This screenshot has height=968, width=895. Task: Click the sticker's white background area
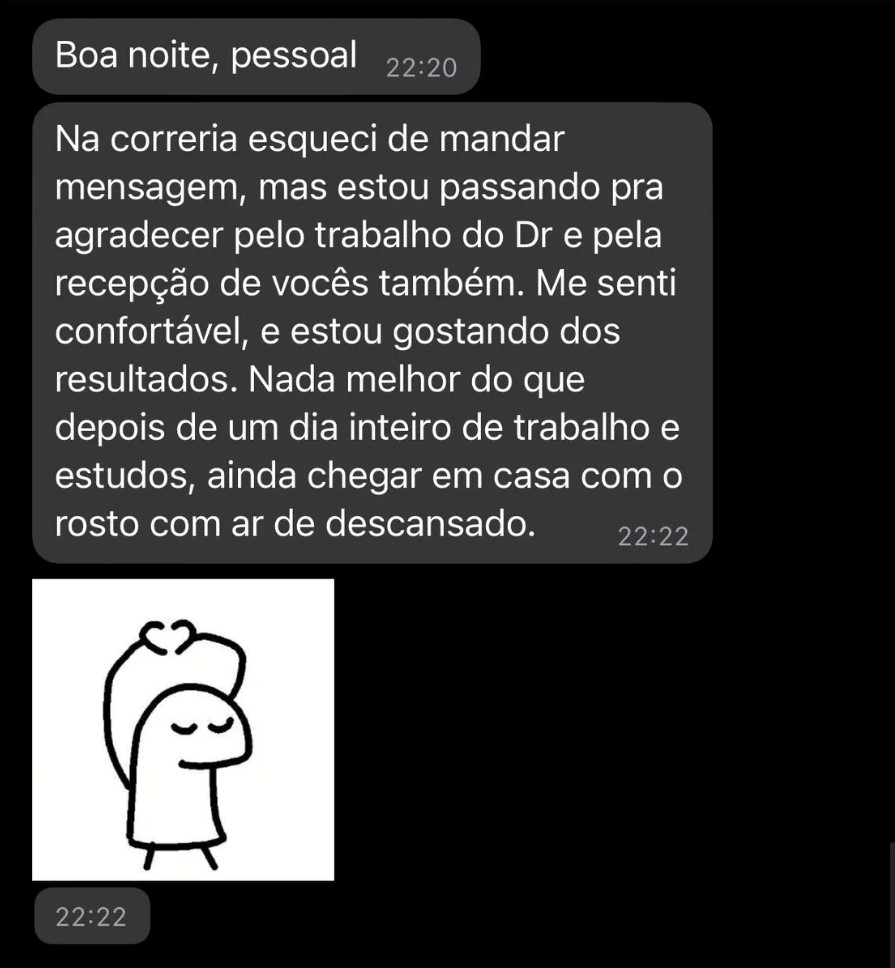click(x=290, y=620)
